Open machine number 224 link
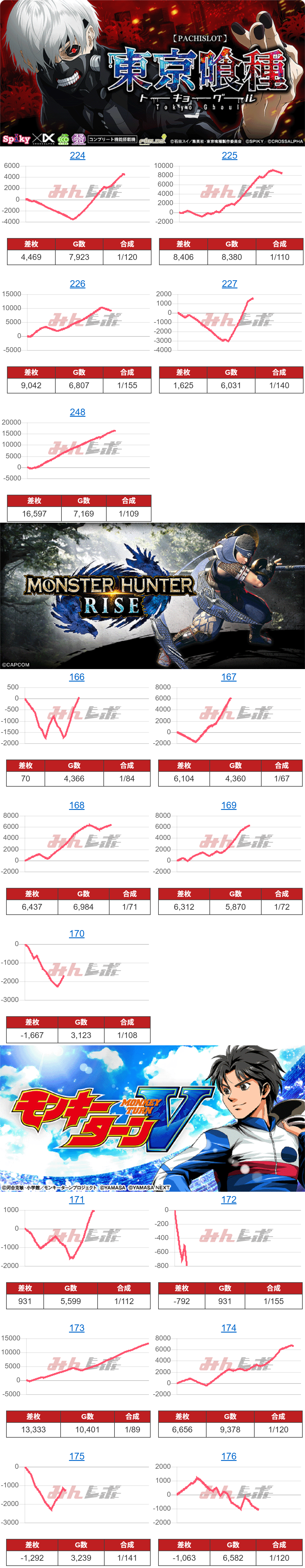 tap(77, 155)
